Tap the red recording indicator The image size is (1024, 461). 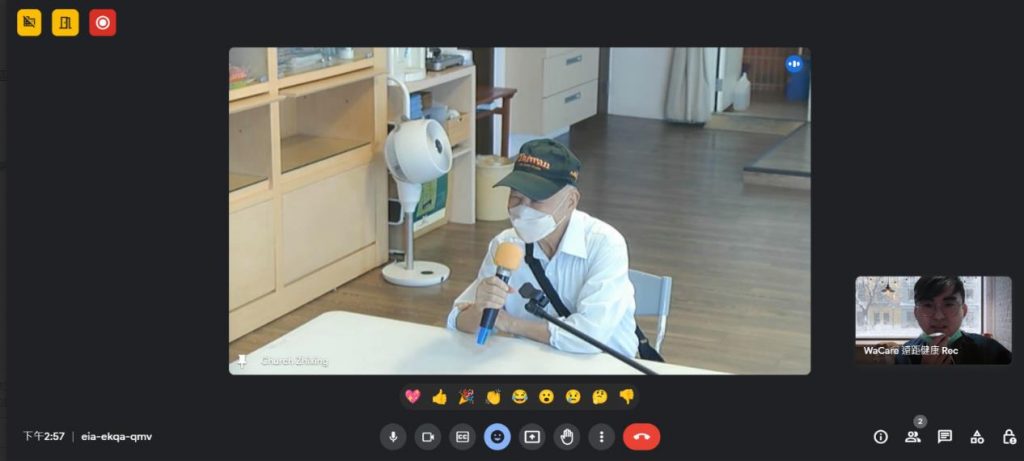point(102,22)
